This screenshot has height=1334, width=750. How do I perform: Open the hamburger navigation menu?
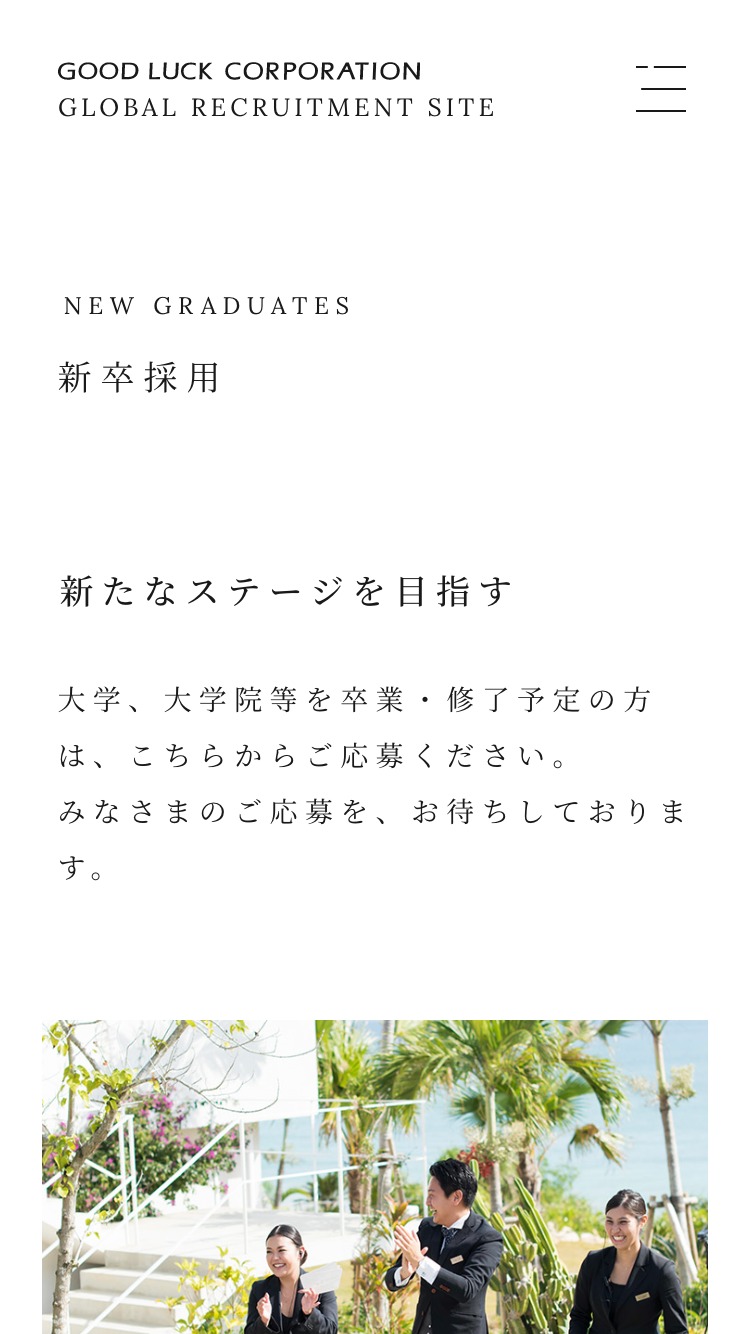point(661,88)
